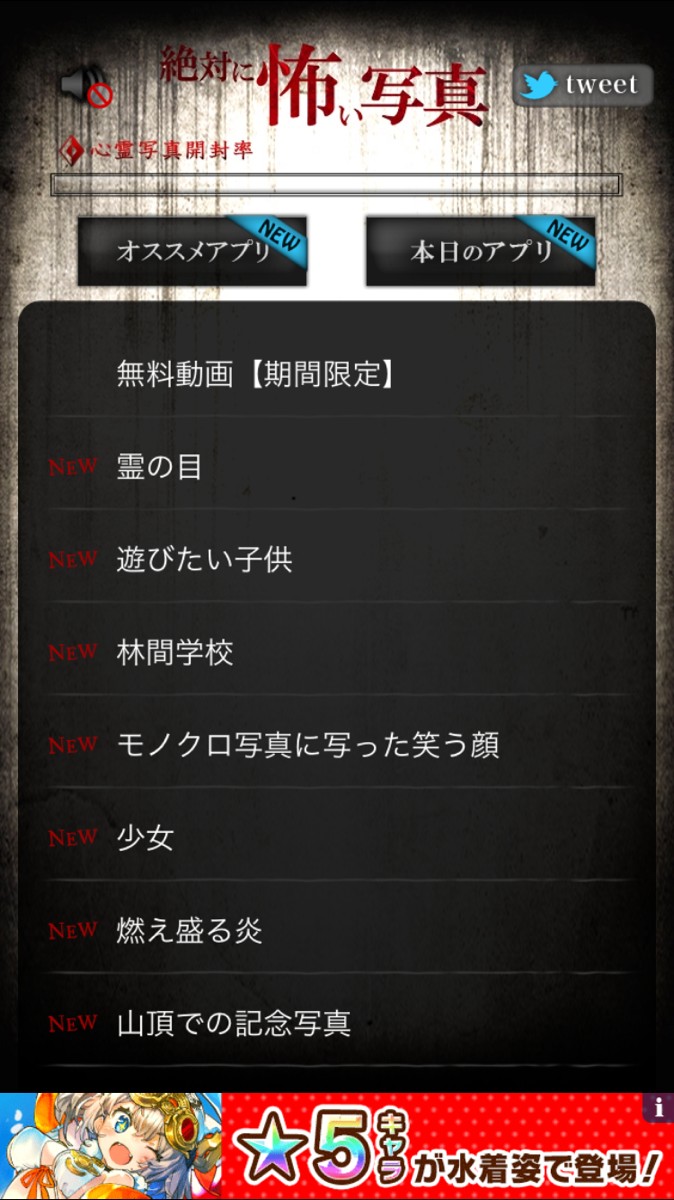Open 無料動画【期間限定】 row
Image resolution: width=674 pixels, height=1200 pixels.
pos(337,373)
